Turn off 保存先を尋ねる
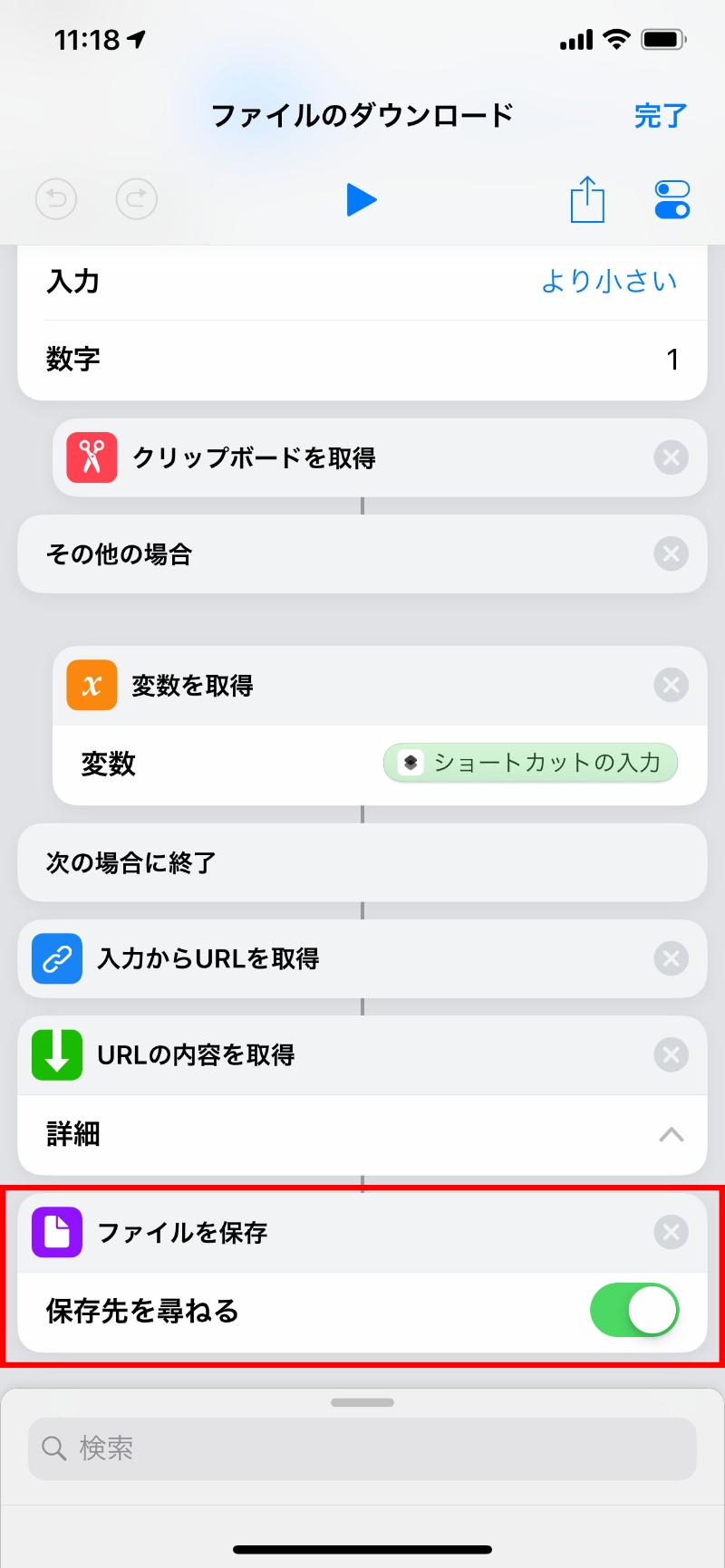This screenshot has width=725, height=1568. point(633,1310)
